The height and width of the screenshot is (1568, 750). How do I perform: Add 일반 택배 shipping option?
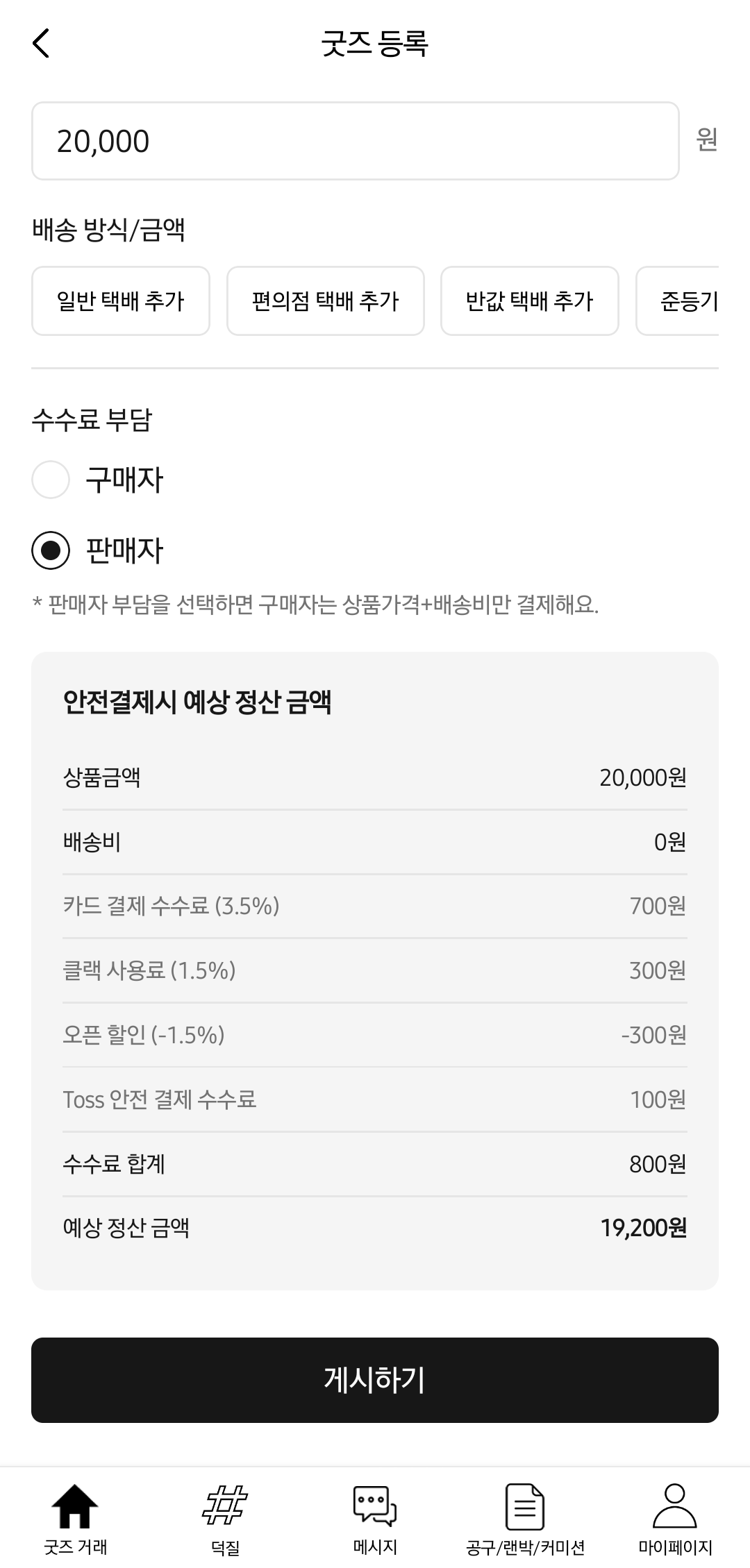click(x=121, y=301)
